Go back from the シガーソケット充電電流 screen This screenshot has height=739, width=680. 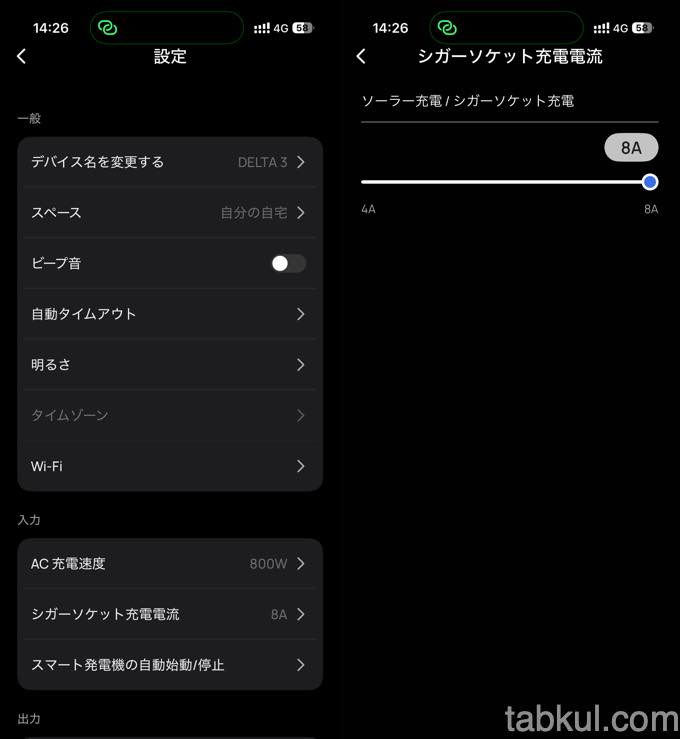click(x=361, y=57)
